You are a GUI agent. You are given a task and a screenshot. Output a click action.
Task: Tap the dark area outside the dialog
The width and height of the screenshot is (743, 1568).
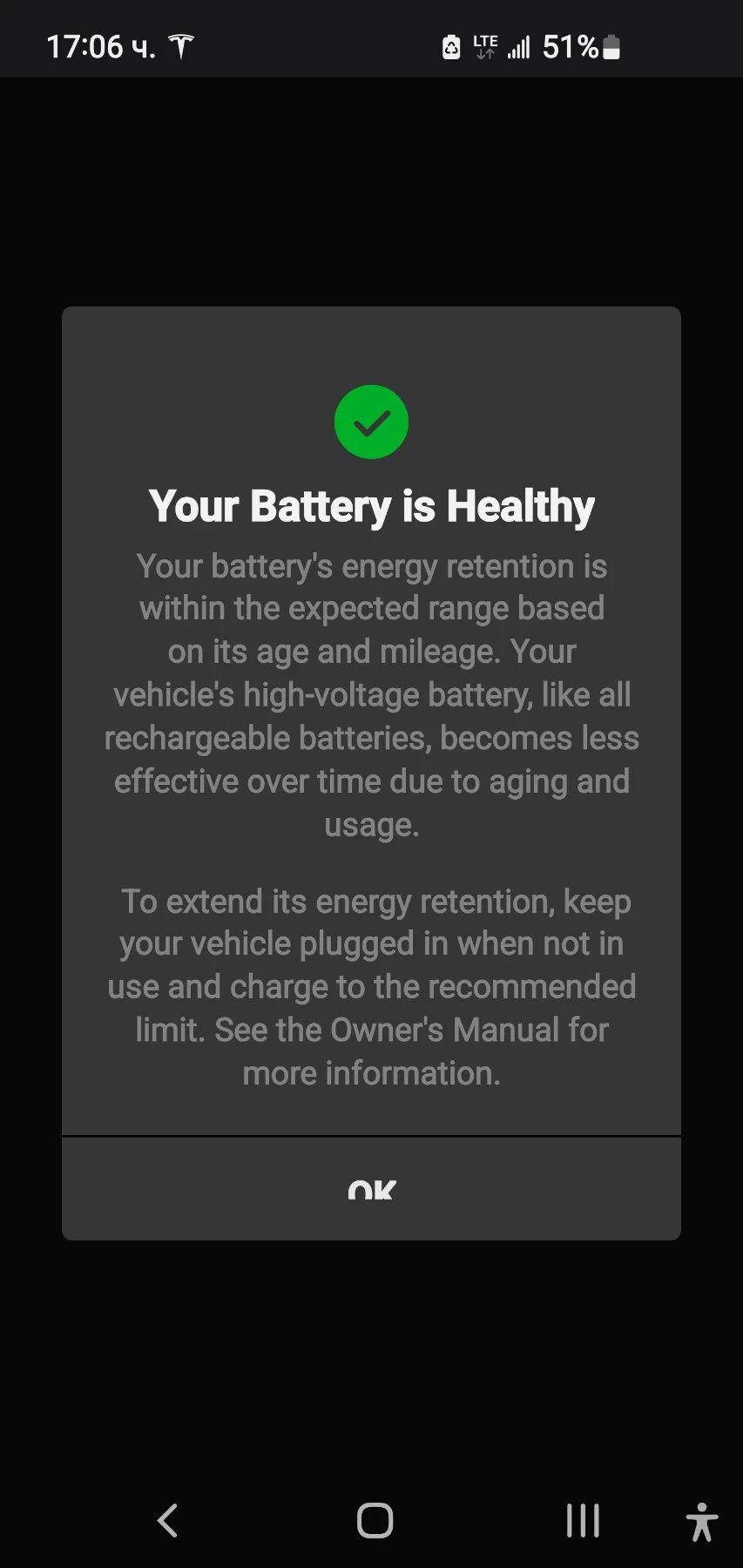(371, 1350)
